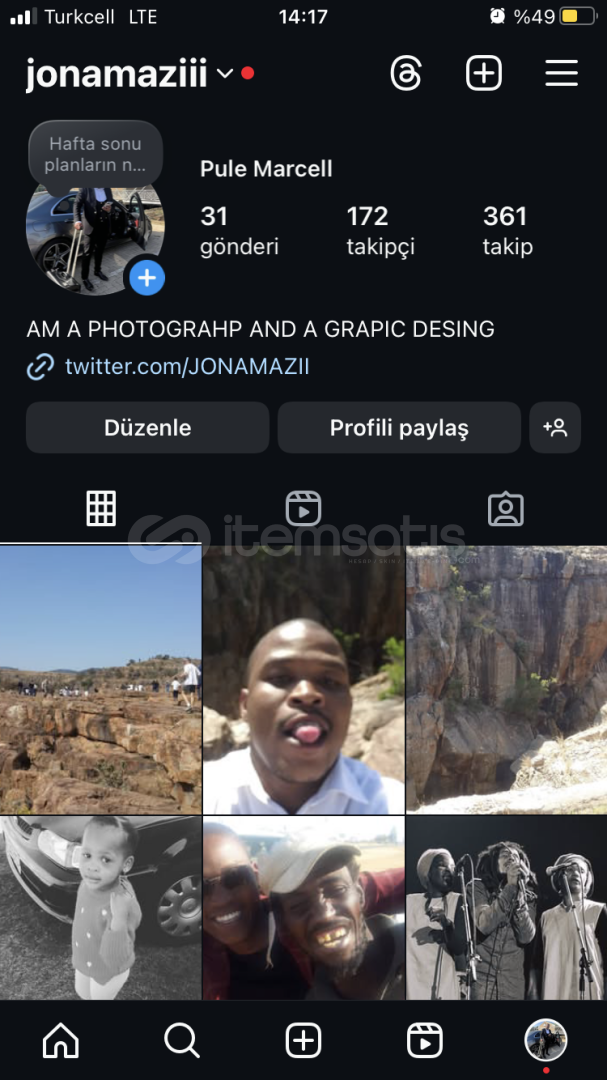The height and width of the screenshot is (1080, 607).
Task: Go to the Home feed tab
Action: point(61,1041)
